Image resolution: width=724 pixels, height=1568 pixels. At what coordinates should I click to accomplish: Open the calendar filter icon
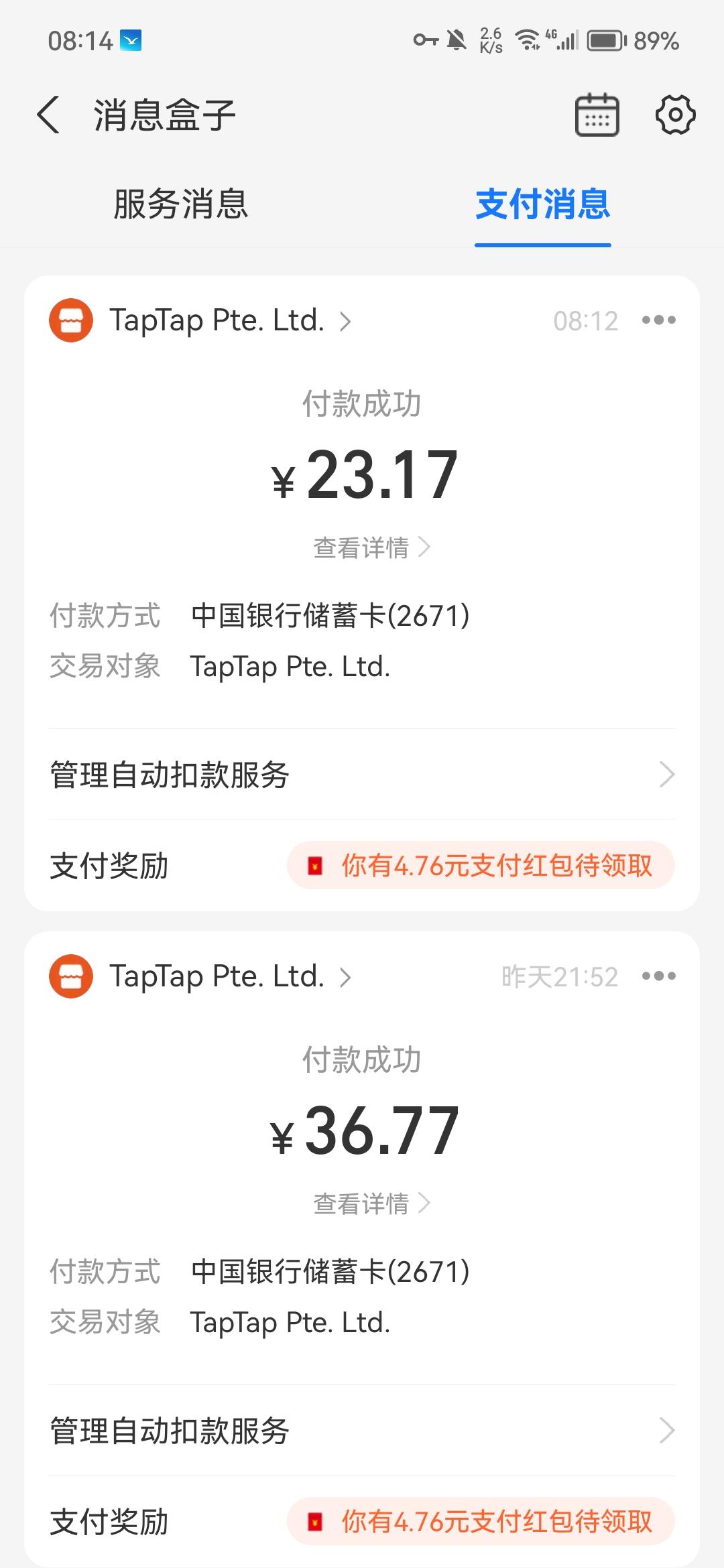pyautogui.click(x=595, y=114)
